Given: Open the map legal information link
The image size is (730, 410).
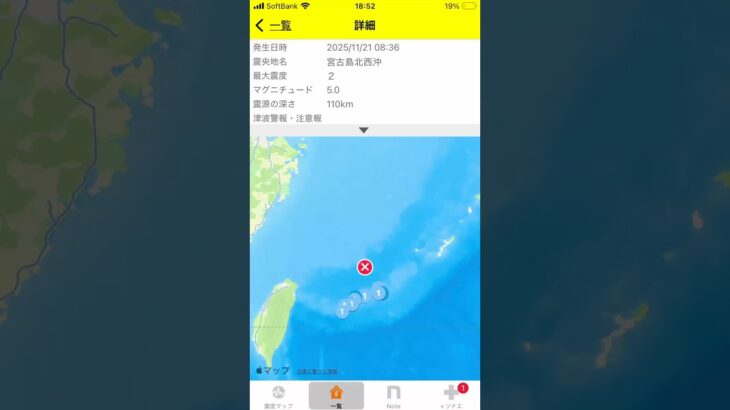Looking at the screenshot, I should (316, 371).
